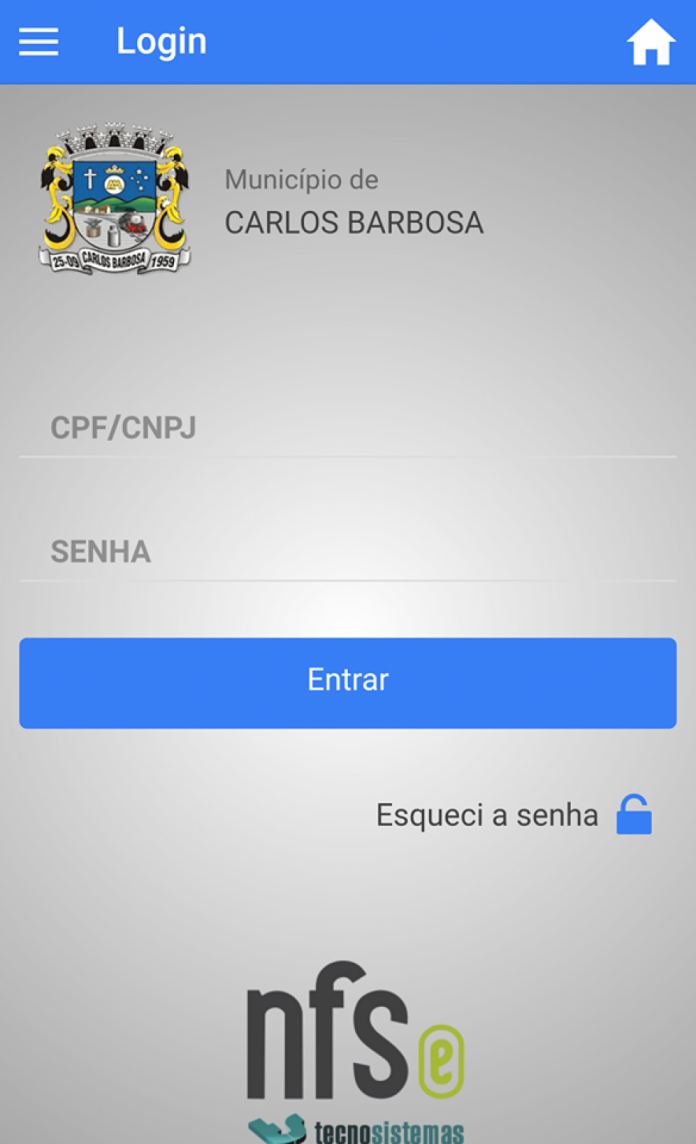
Task: Open Esqueci a senha recovery
Action: [x=512, y=815]
